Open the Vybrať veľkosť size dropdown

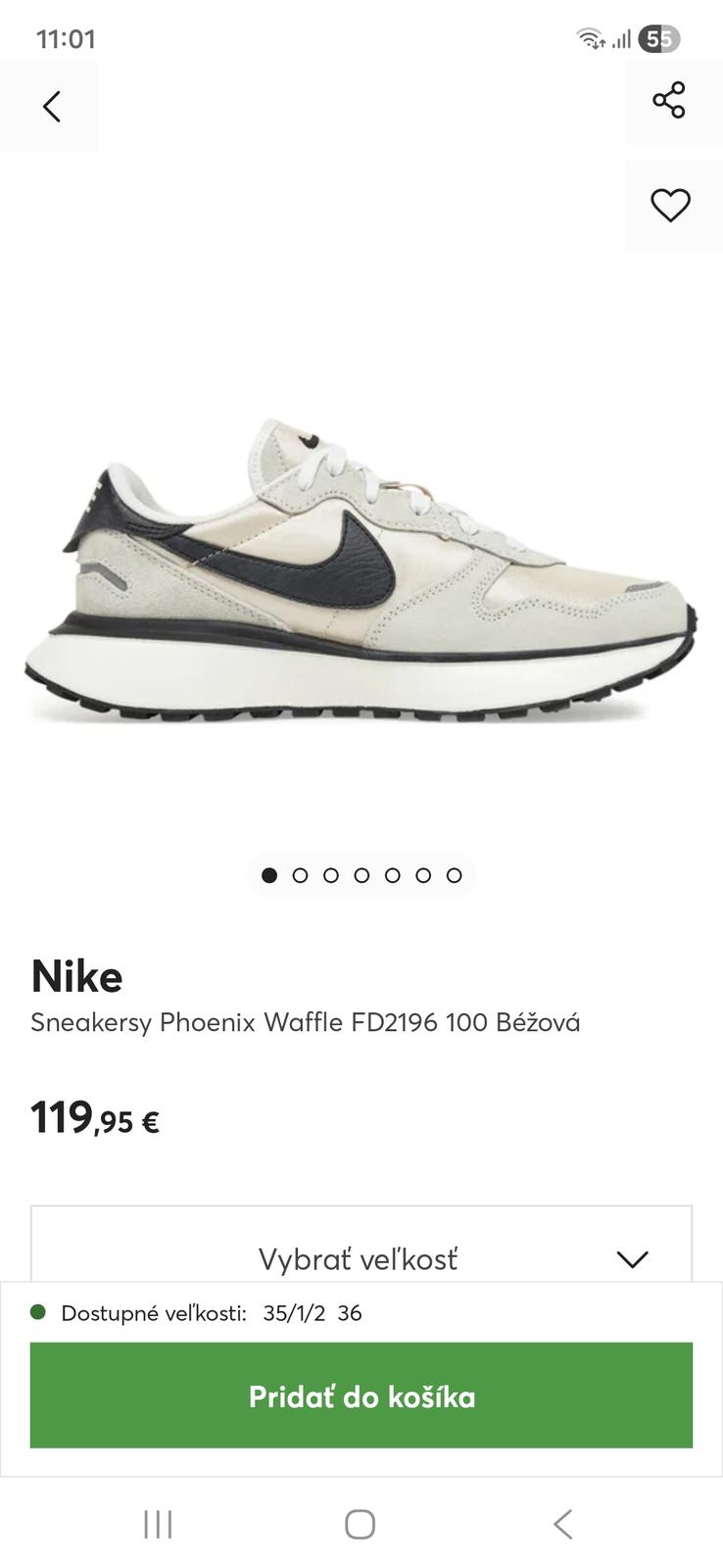tap(361, 1257)
